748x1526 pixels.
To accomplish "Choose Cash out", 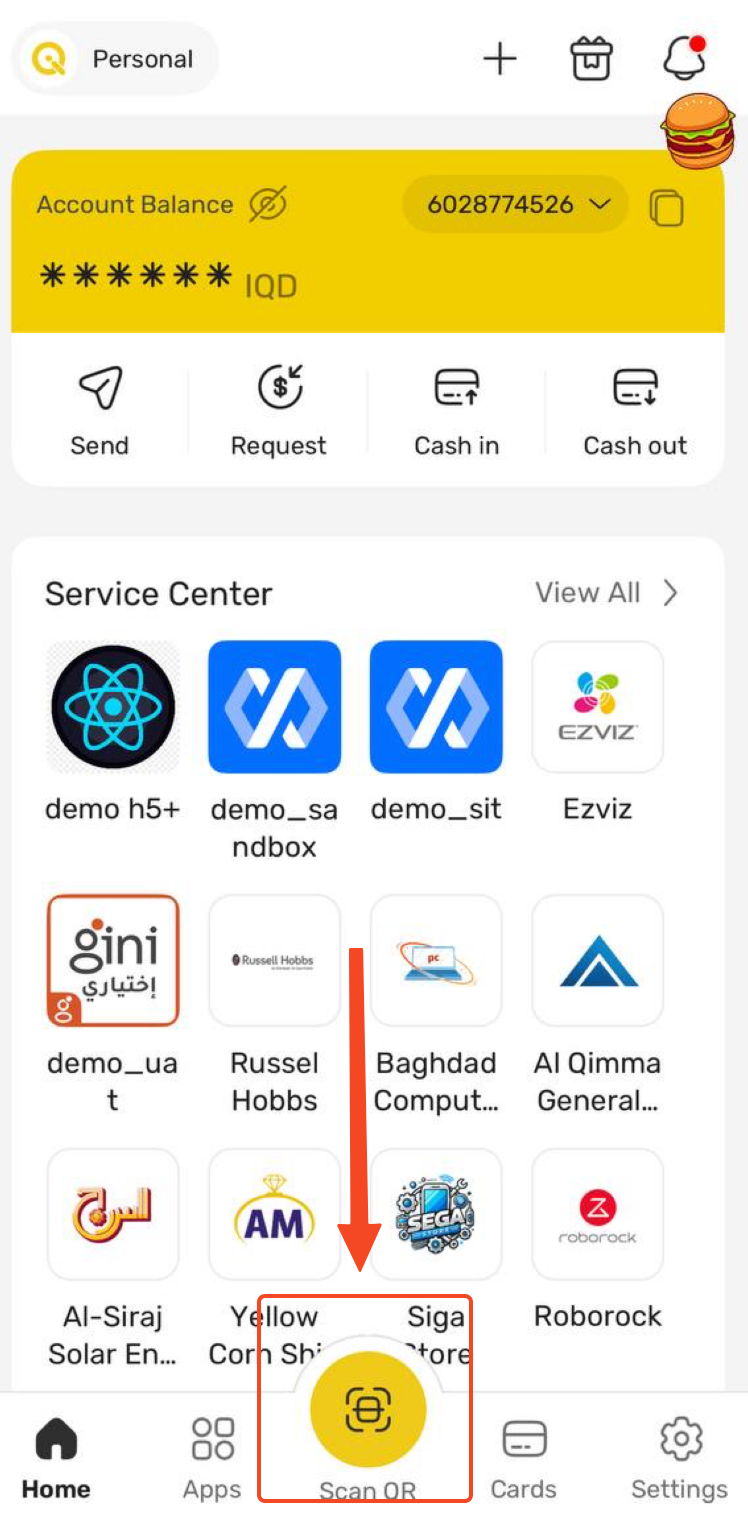I will tap(635, 411).
